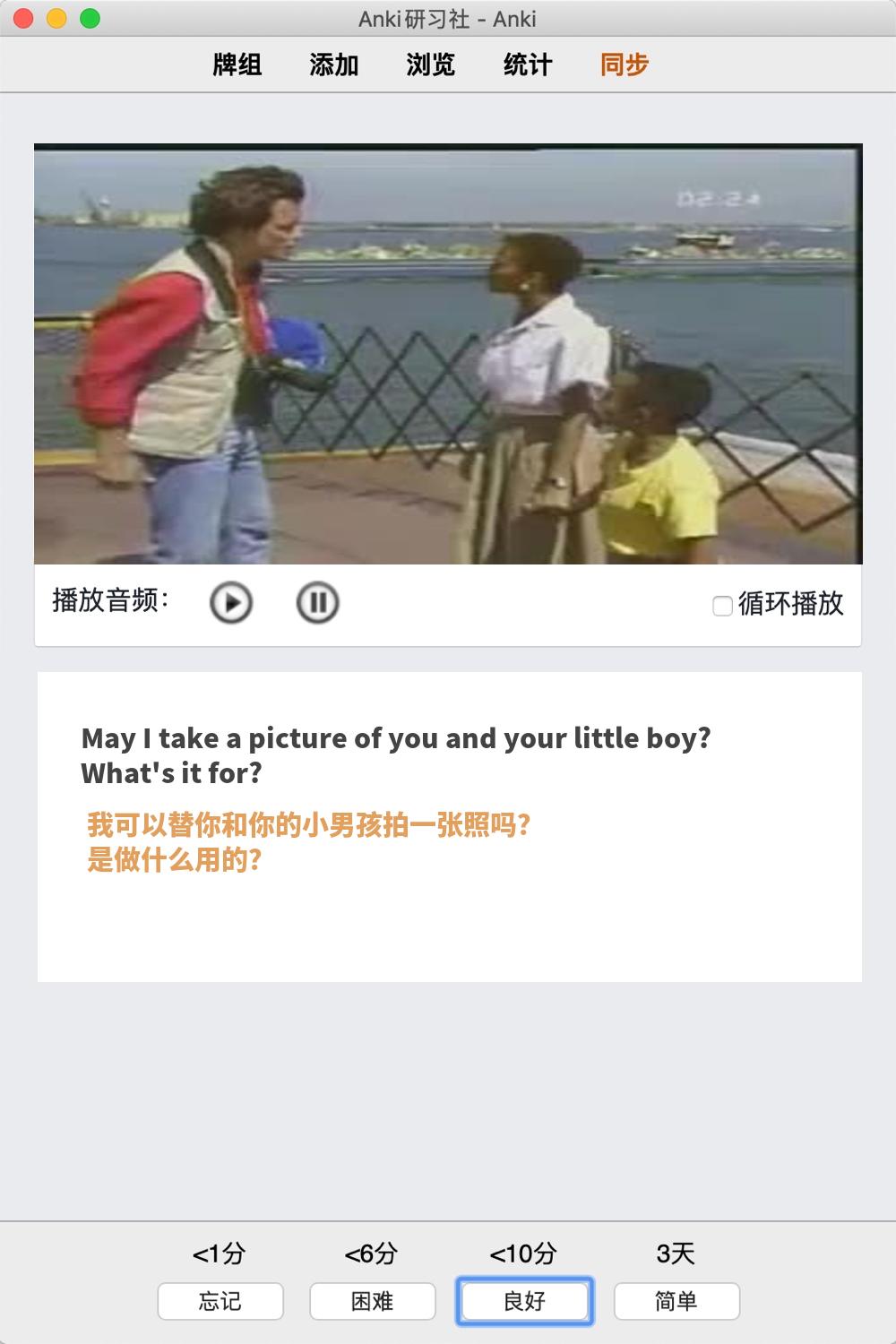This screenshot has width=896, height=1344.
Task: Rate card as 简单
Action: pyautogui.click(x=676, y=1301)
